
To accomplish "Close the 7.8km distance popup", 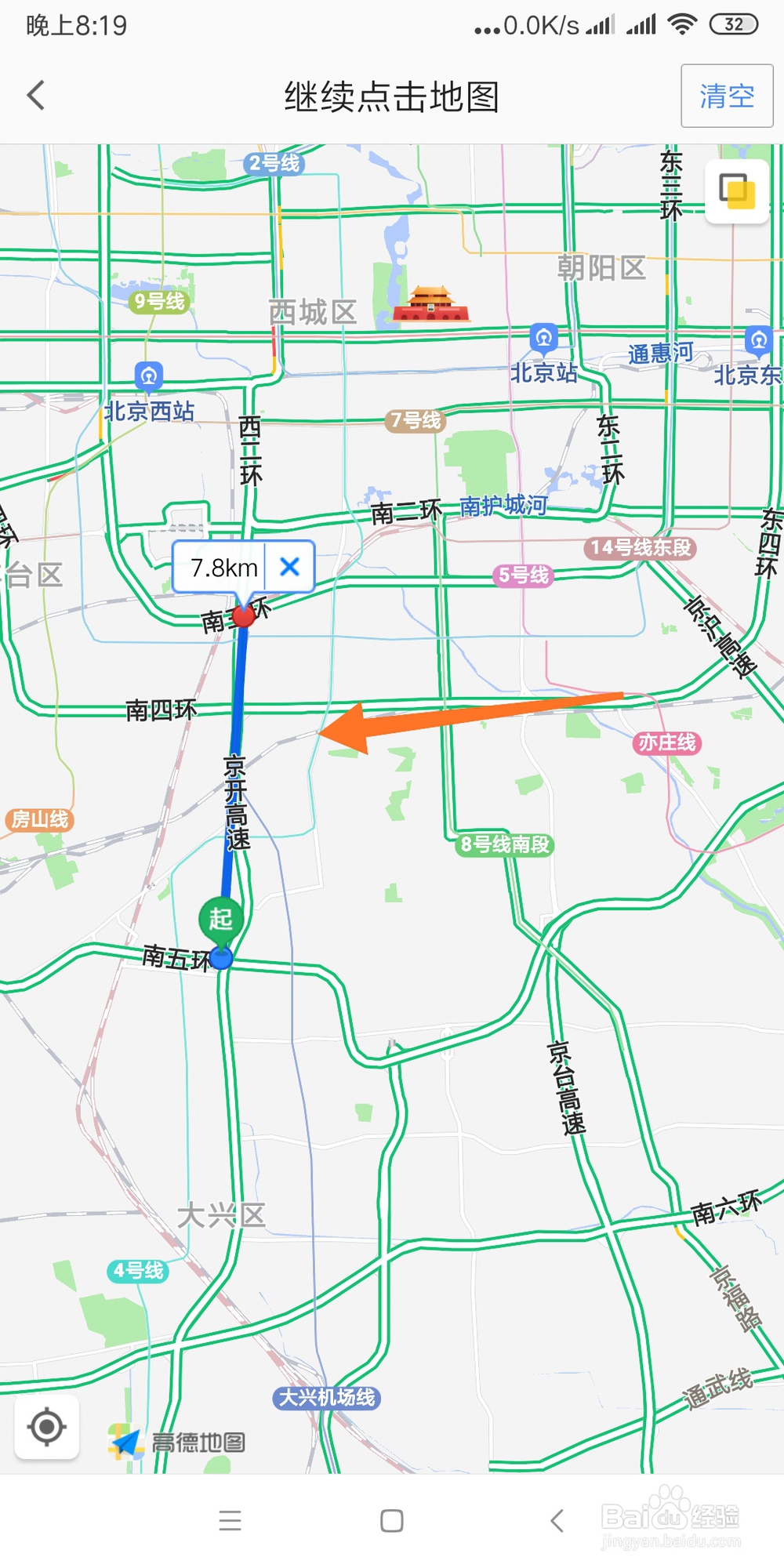I will tap(290, 568).
